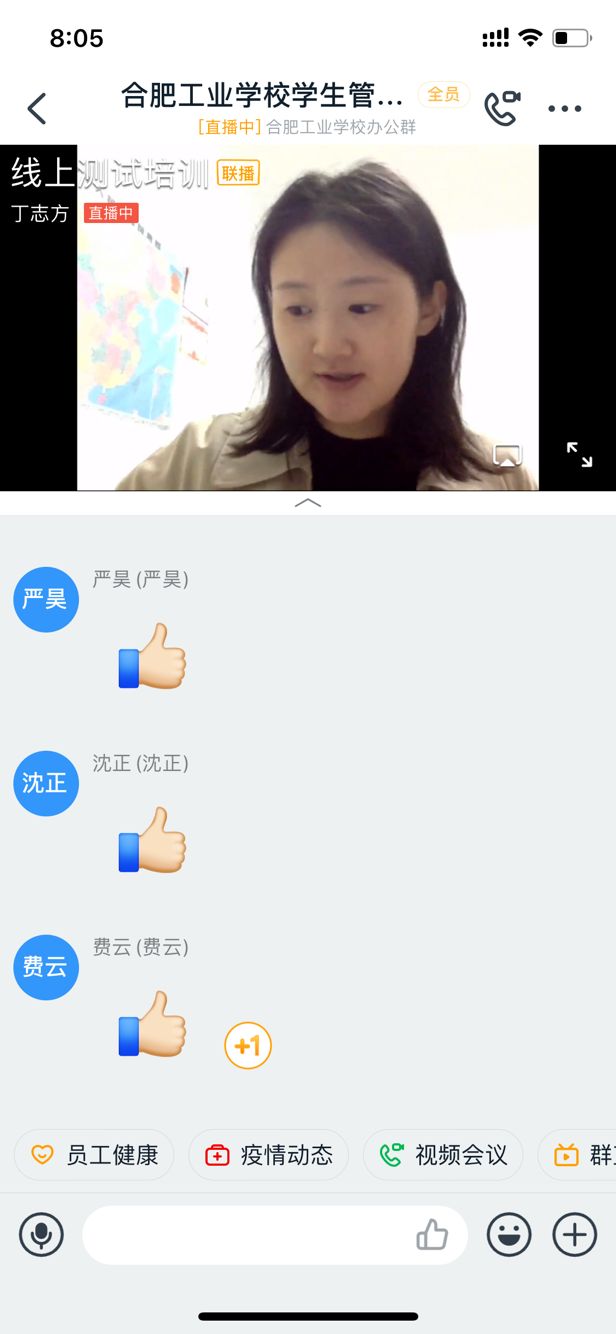Open the emoji picker
The width and height of the screenshot is (616, 1334).
click(x=509, y=1235)
